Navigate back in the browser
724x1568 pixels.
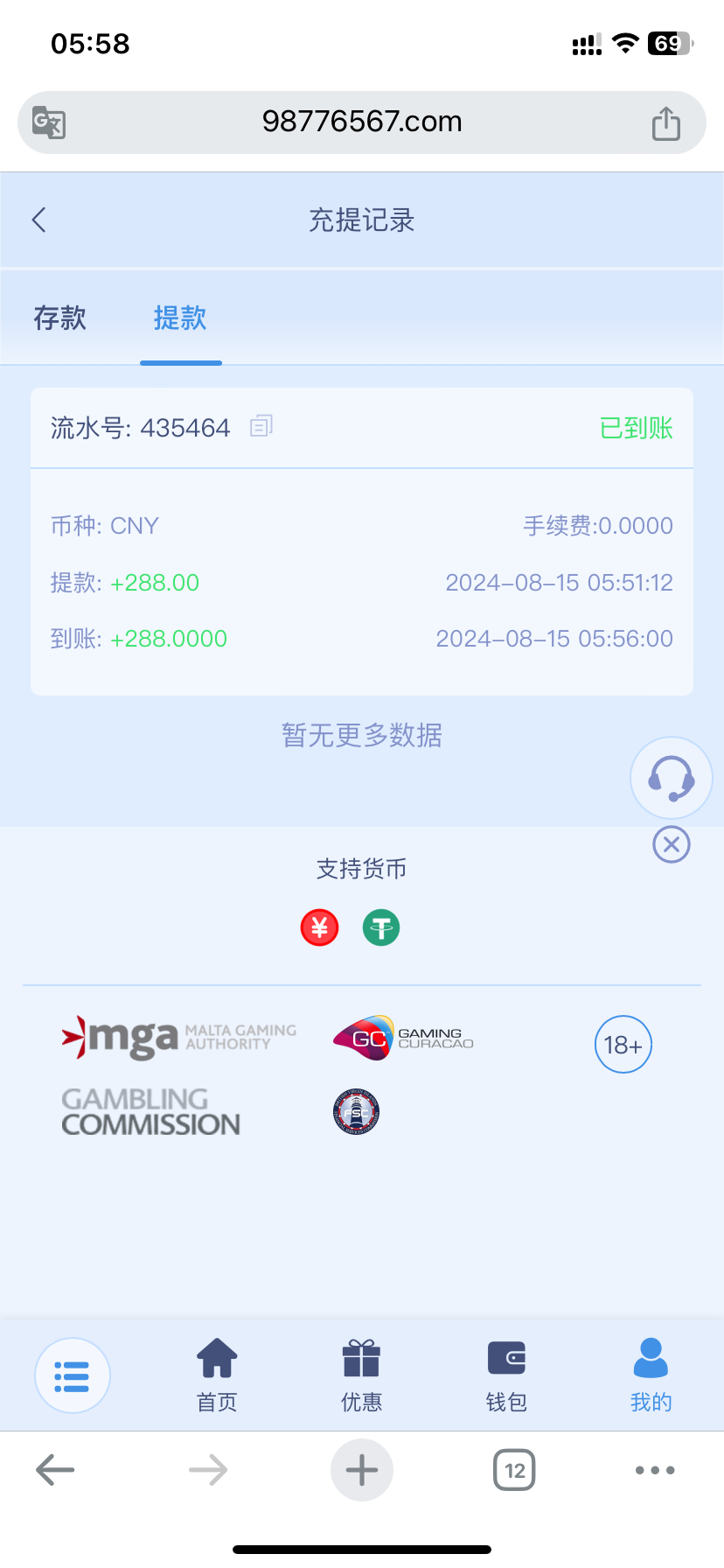[x=55, y=1470]
